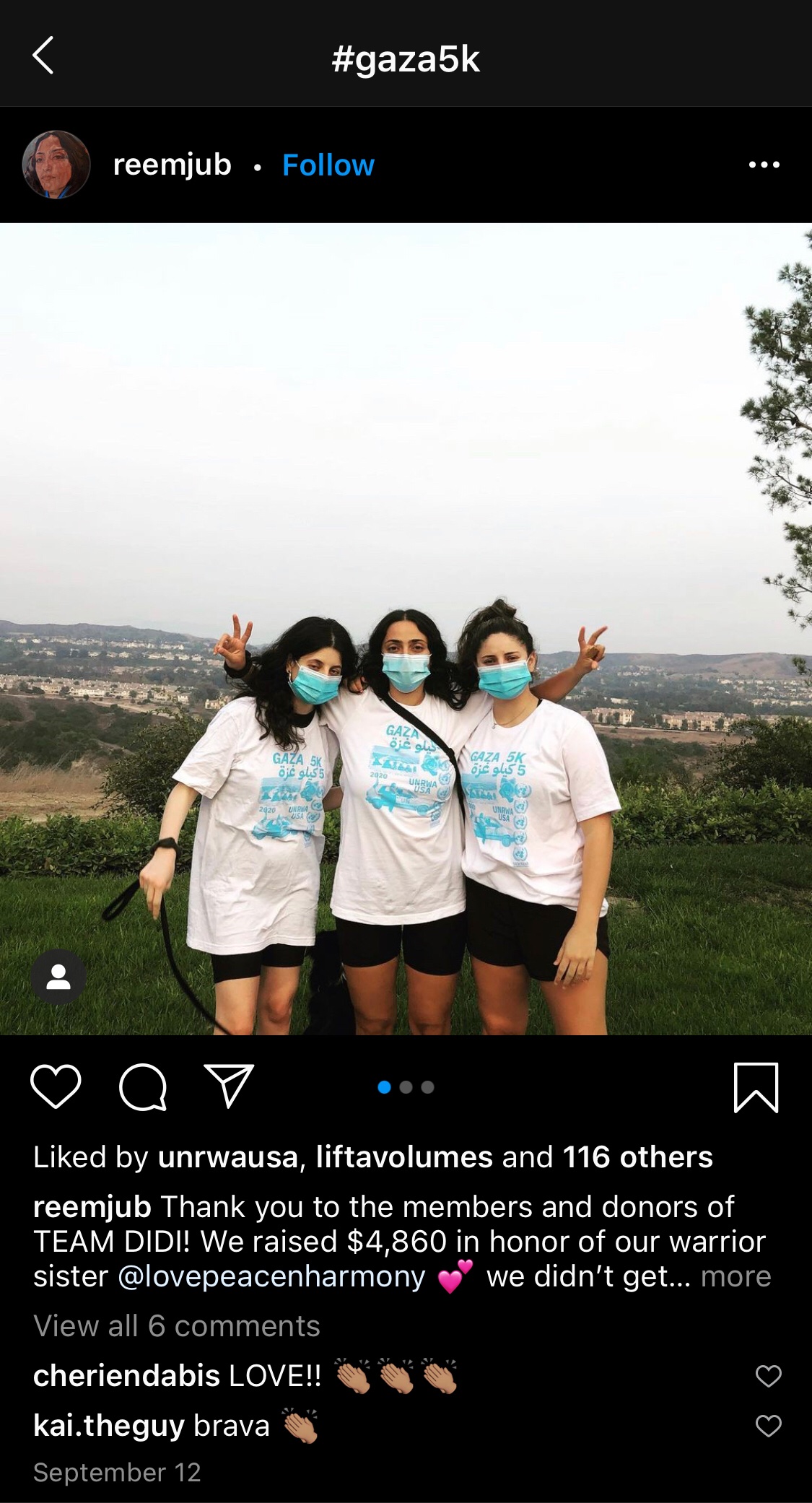Like reemjub's post
The height and width of the screenshot is (1503, 812).
[56, 1086]
